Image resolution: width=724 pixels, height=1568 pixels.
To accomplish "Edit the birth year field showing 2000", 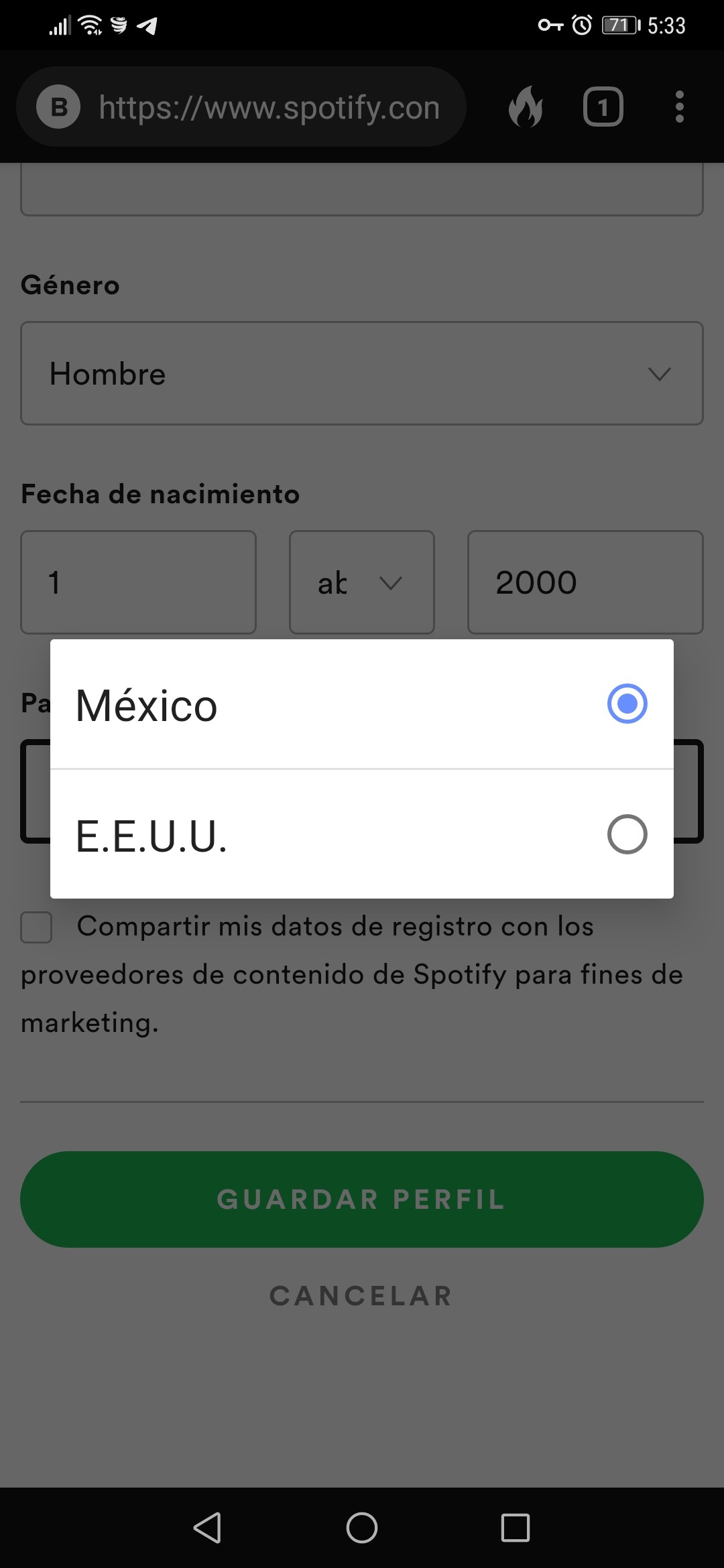I will tap(585, 582).
